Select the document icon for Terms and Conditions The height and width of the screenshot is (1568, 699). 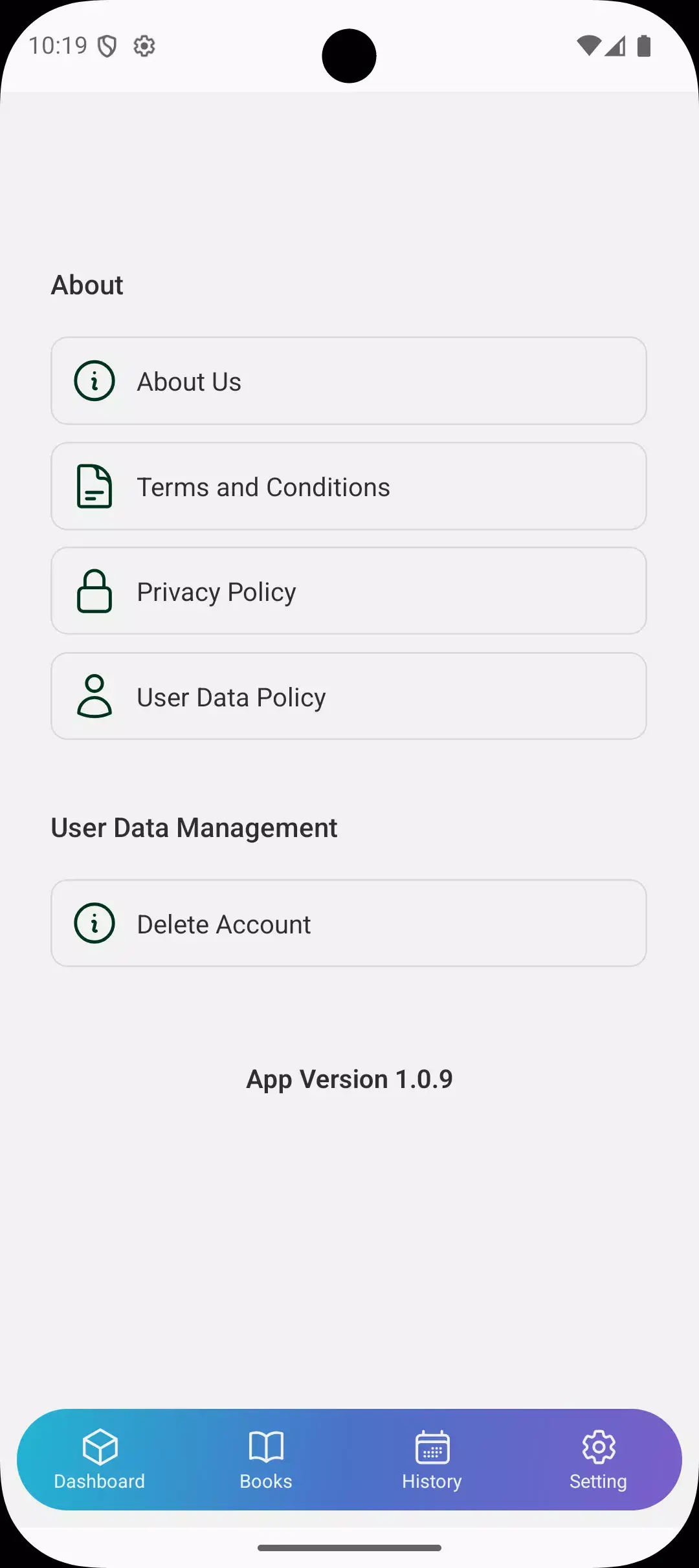[94, 486]
